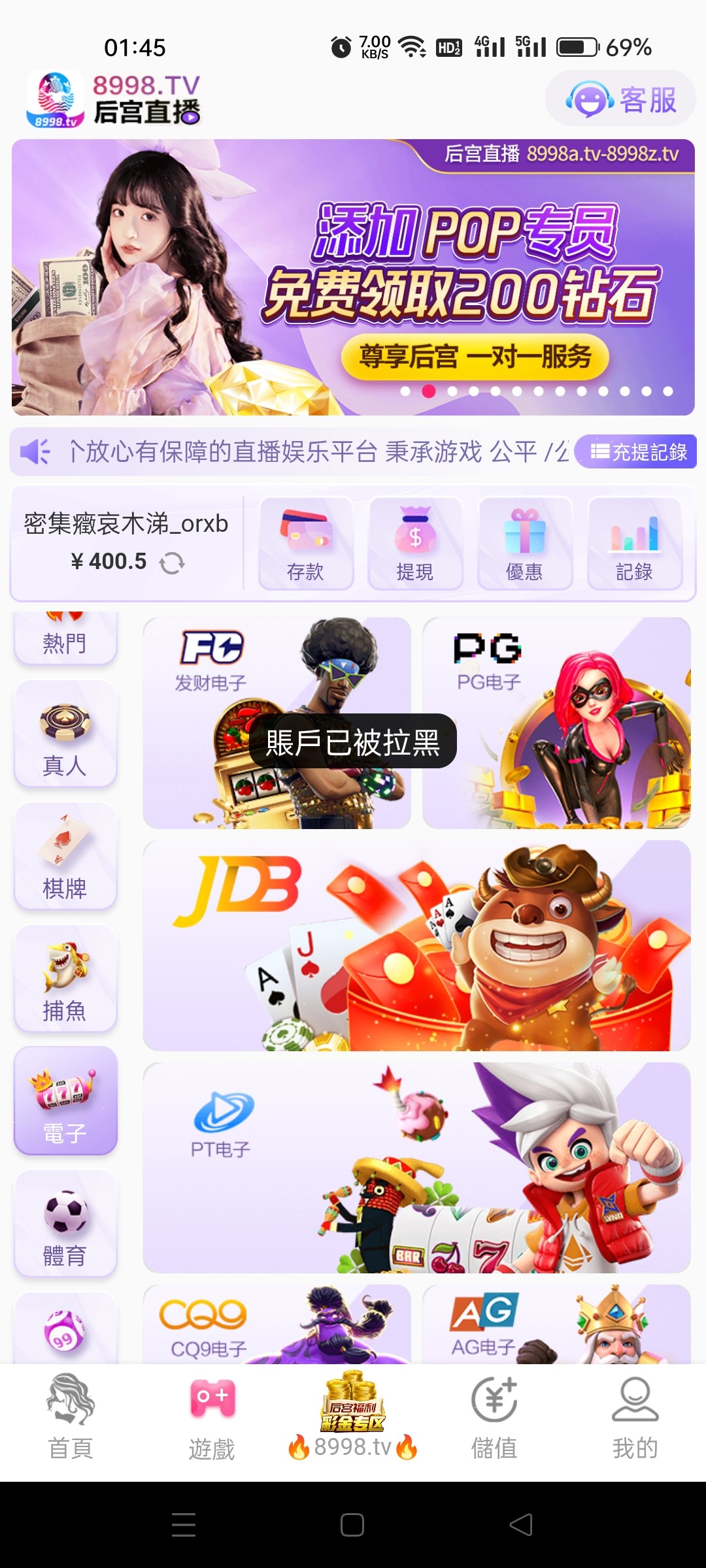The height and width of the screenshot is (1568, 706).
Task: Open the PG电子 game card
Action: coord(556,723)
